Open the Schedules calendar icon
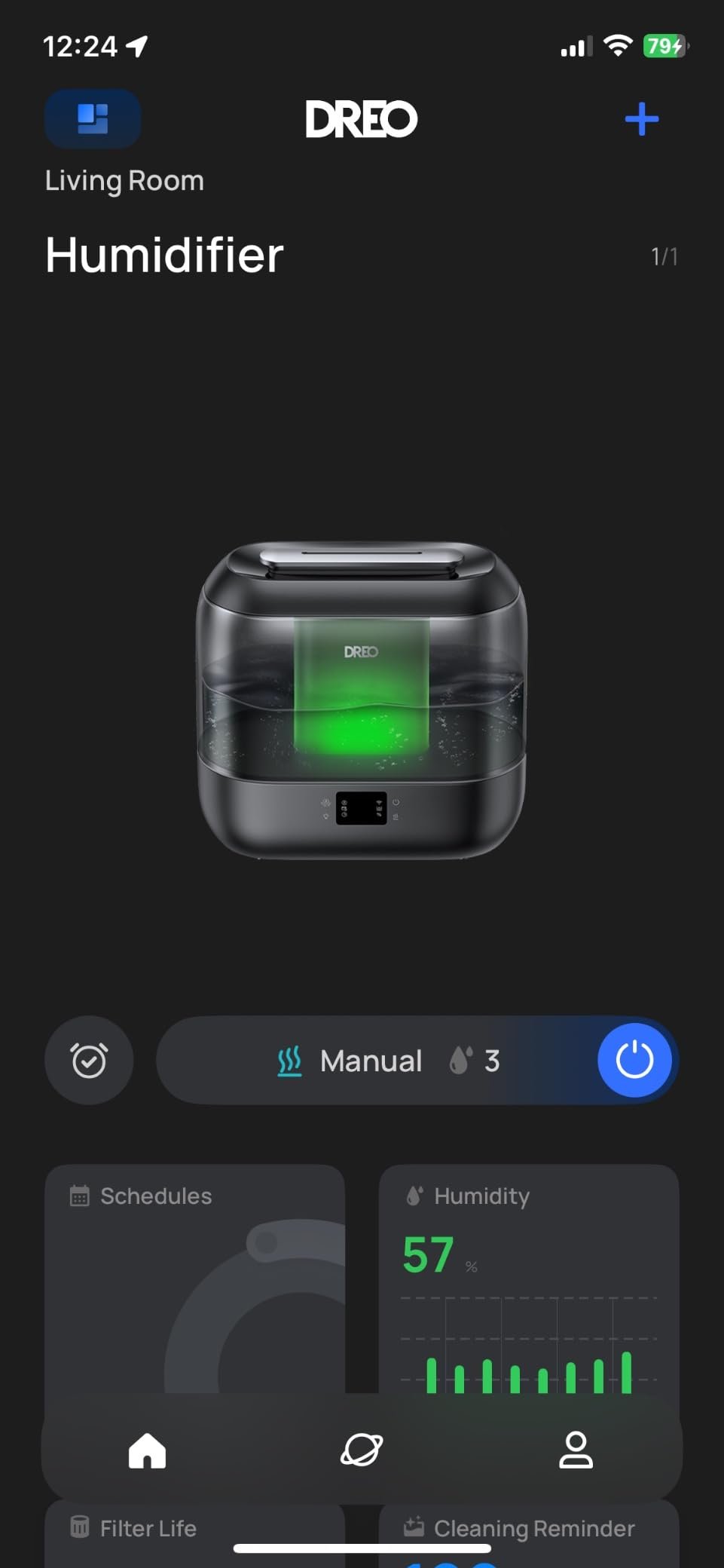The height and width of the screenshot is (1568, 724). point(78,1195)
